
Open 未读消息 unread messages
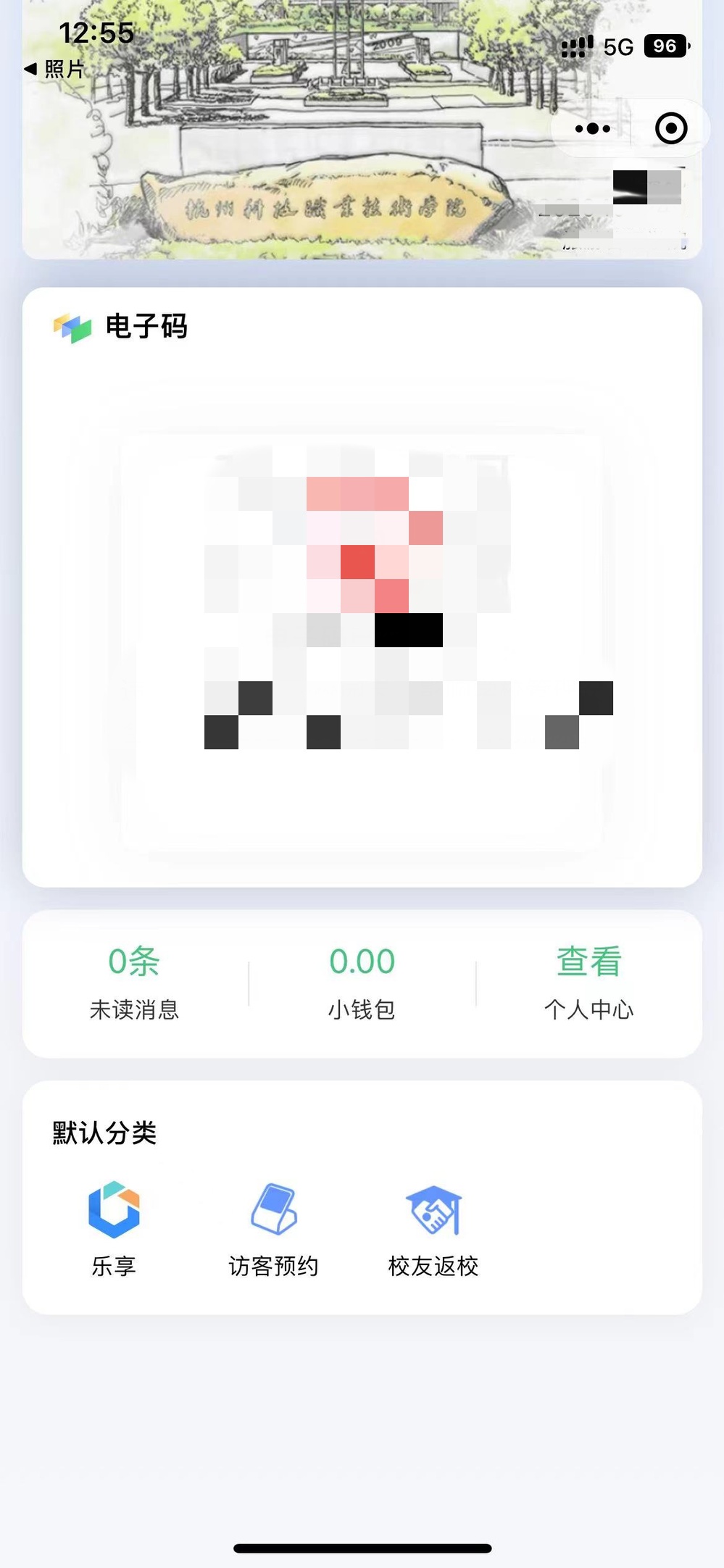click(x=134, y=982)
